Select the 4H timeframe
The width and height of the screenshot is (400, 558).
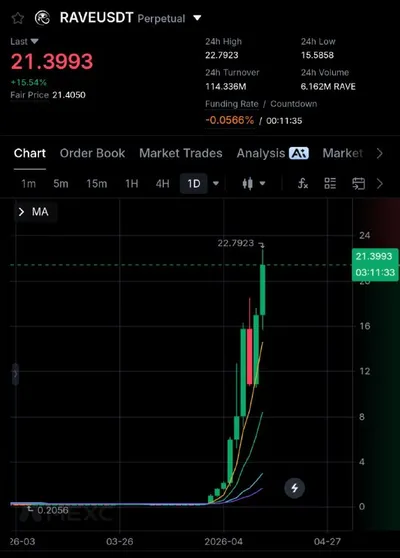tap(162, 184)
